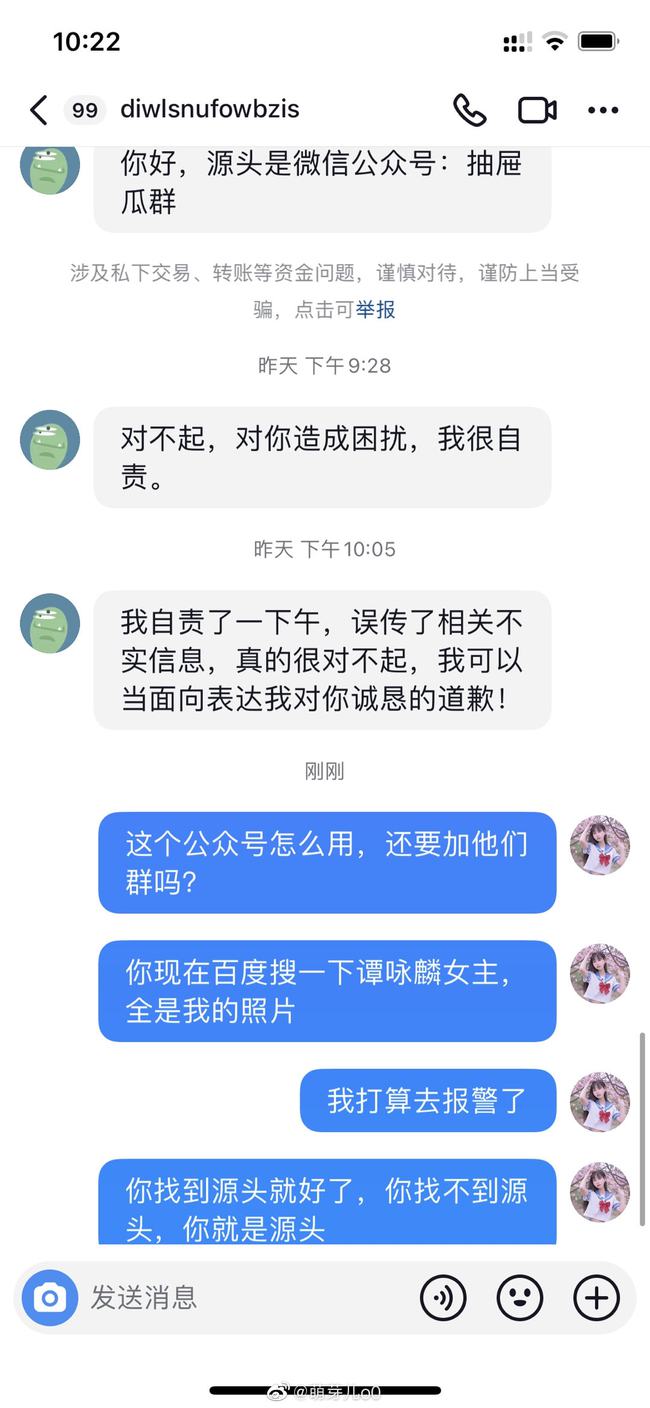The image size is (650, 1408).
Task: Start a voice call with diwlsnufowbzis
Action: click(469, 110)
